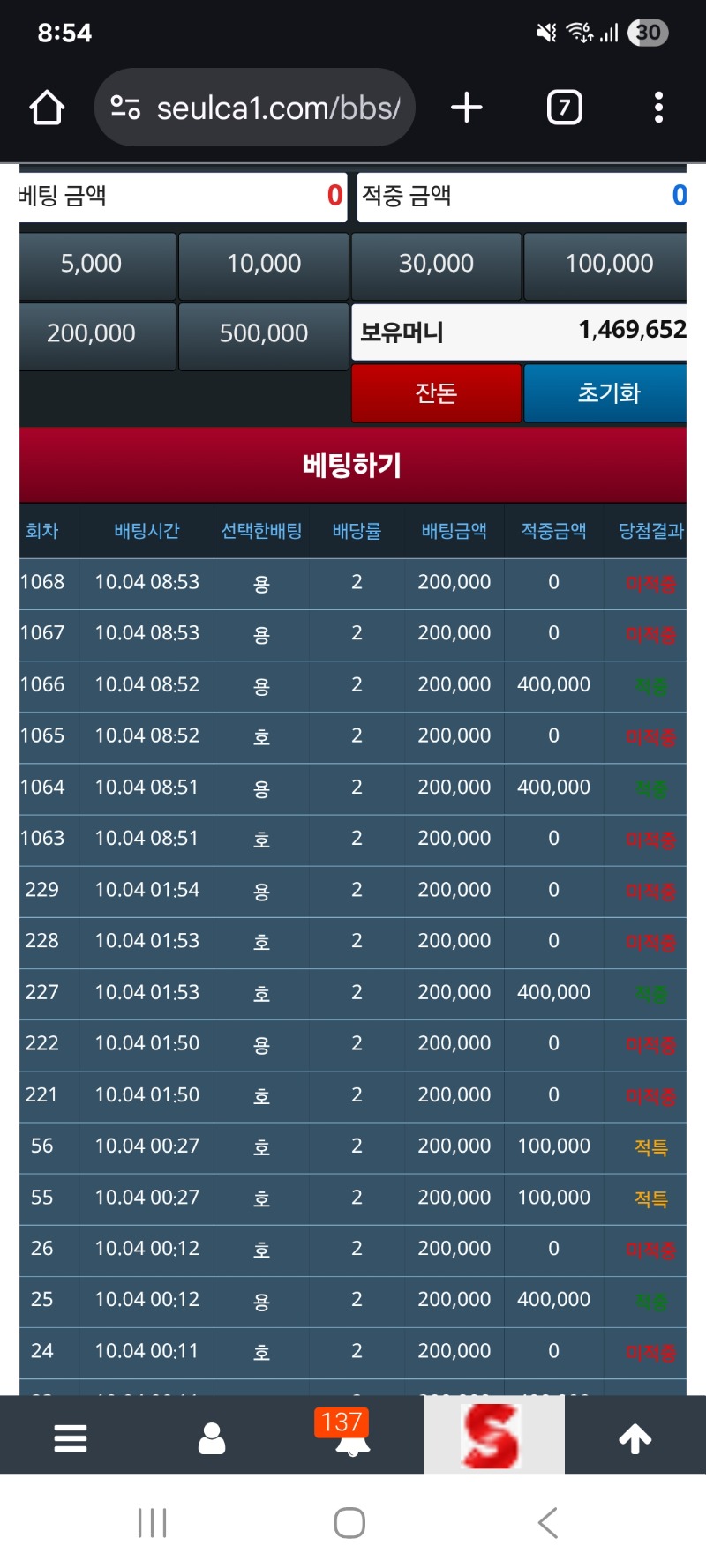Select the 10,000 bet amount
The height and width of the screenshot is (1568, 706).
click(x=264, y=264)
